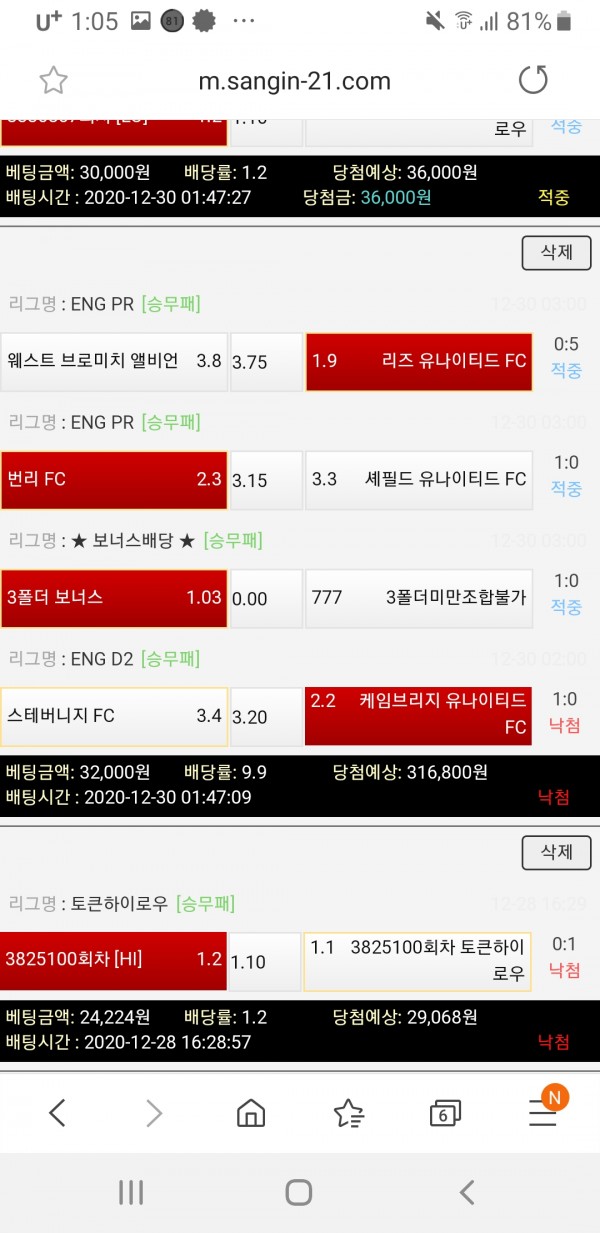
Task: Reload the page
Action: pyautogui.click(x=533, y=80)
